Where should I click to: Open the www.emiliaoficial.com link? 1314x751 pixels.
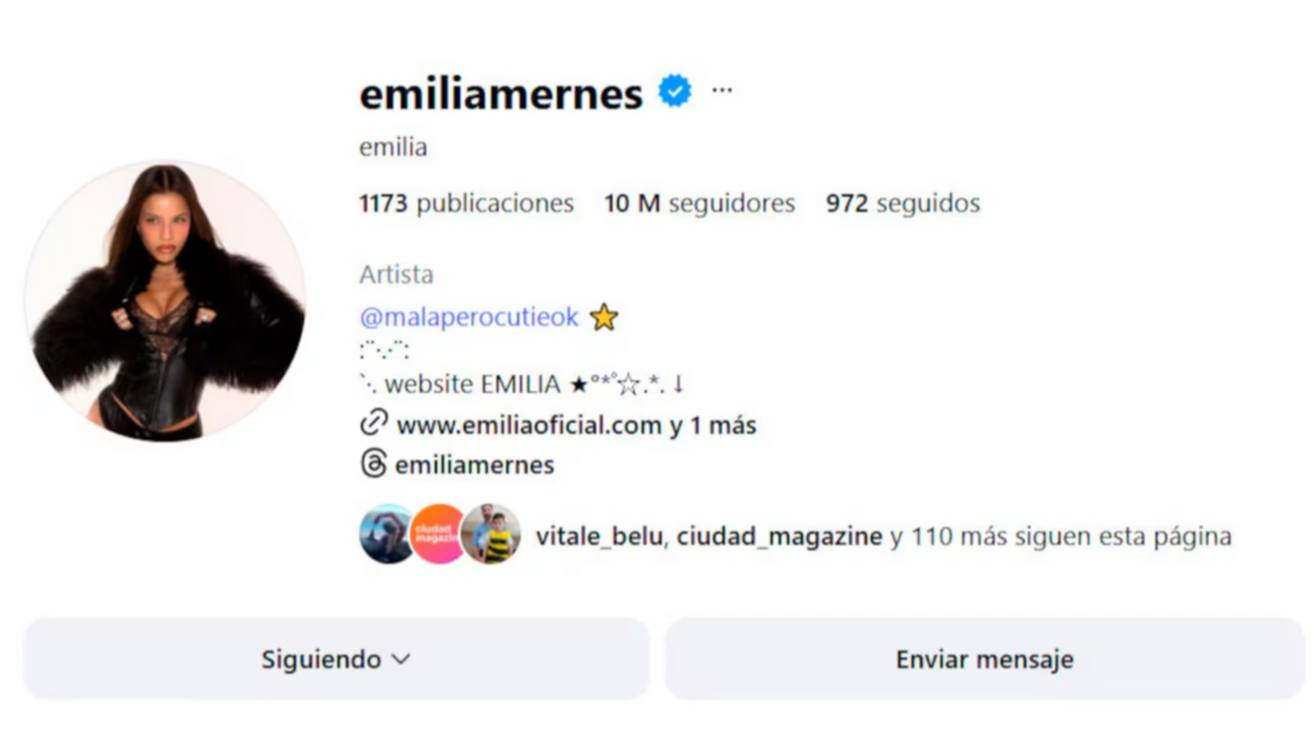point(529,425)
